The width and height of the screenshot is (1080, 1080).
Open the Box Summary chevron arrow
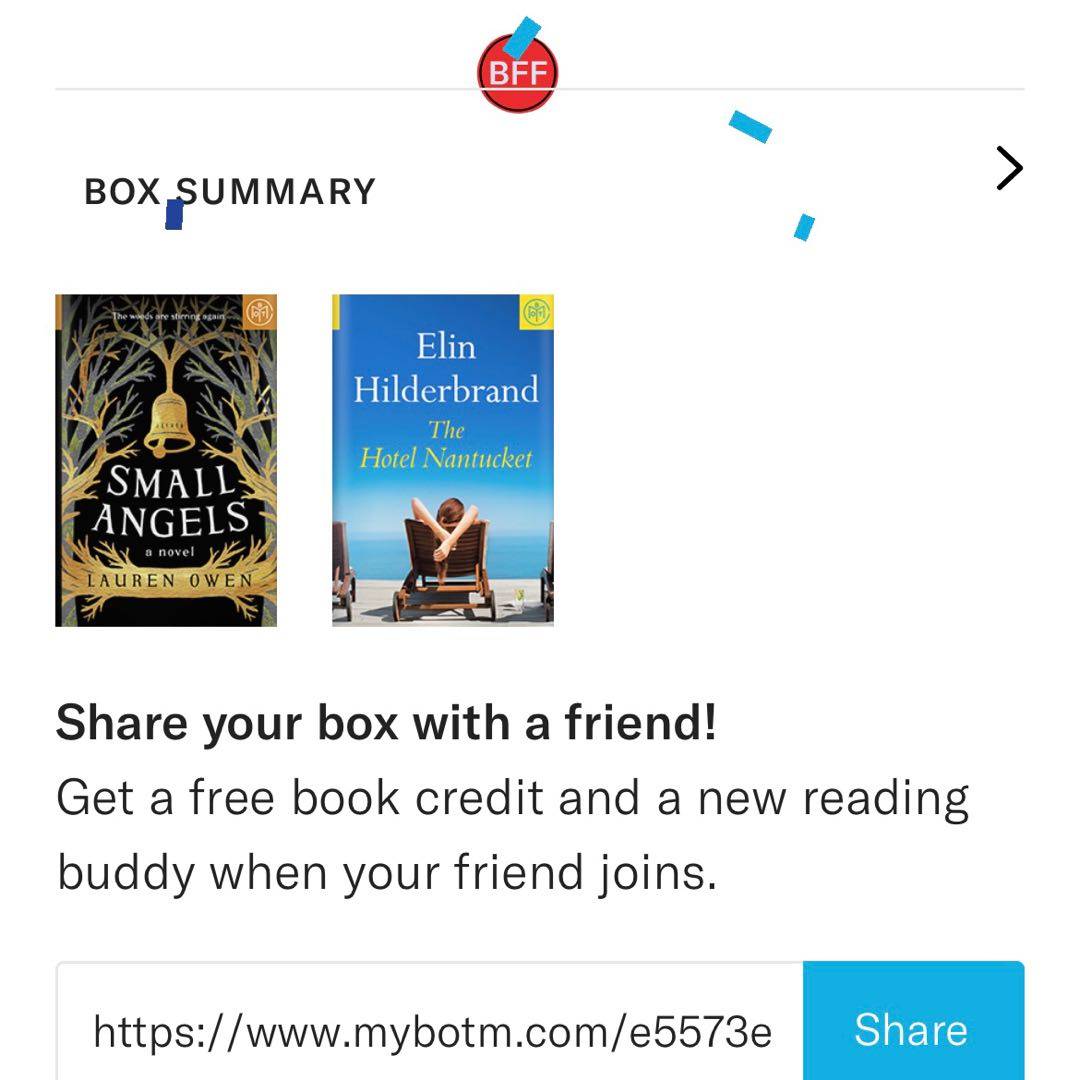coord(1009,168)
